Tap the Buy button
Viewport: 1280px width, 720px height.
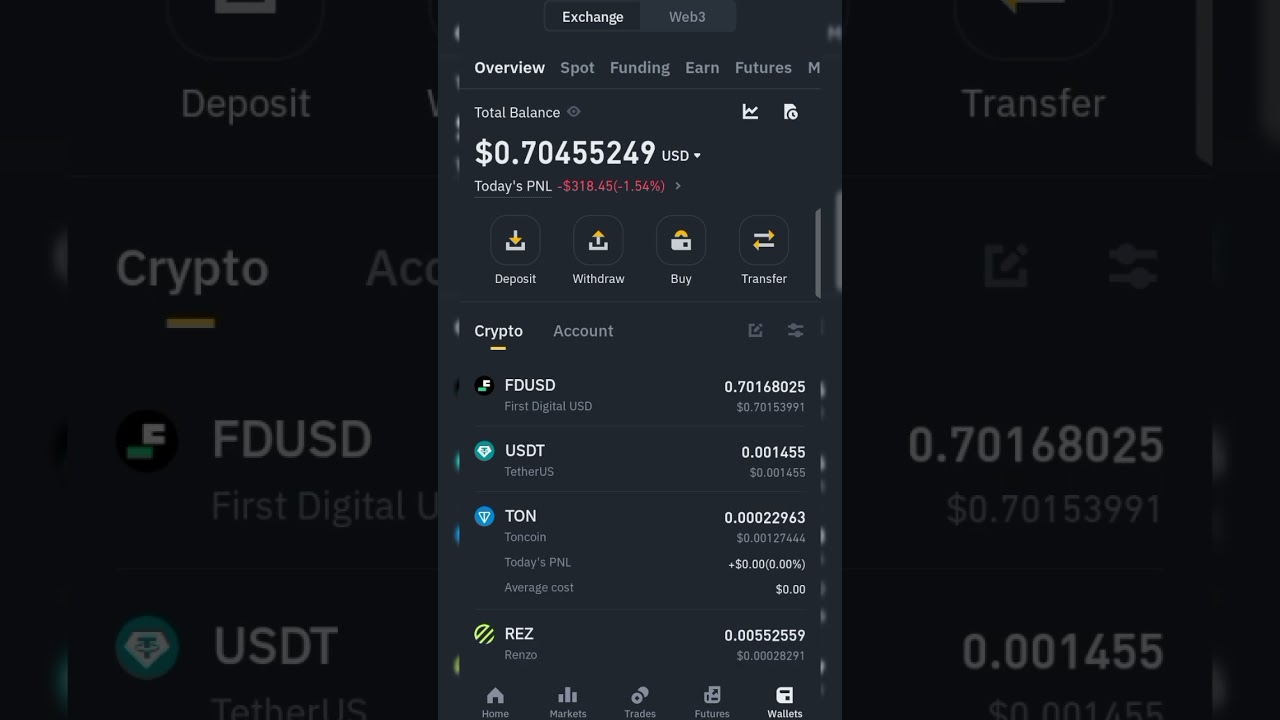click(x=681, y=251)
